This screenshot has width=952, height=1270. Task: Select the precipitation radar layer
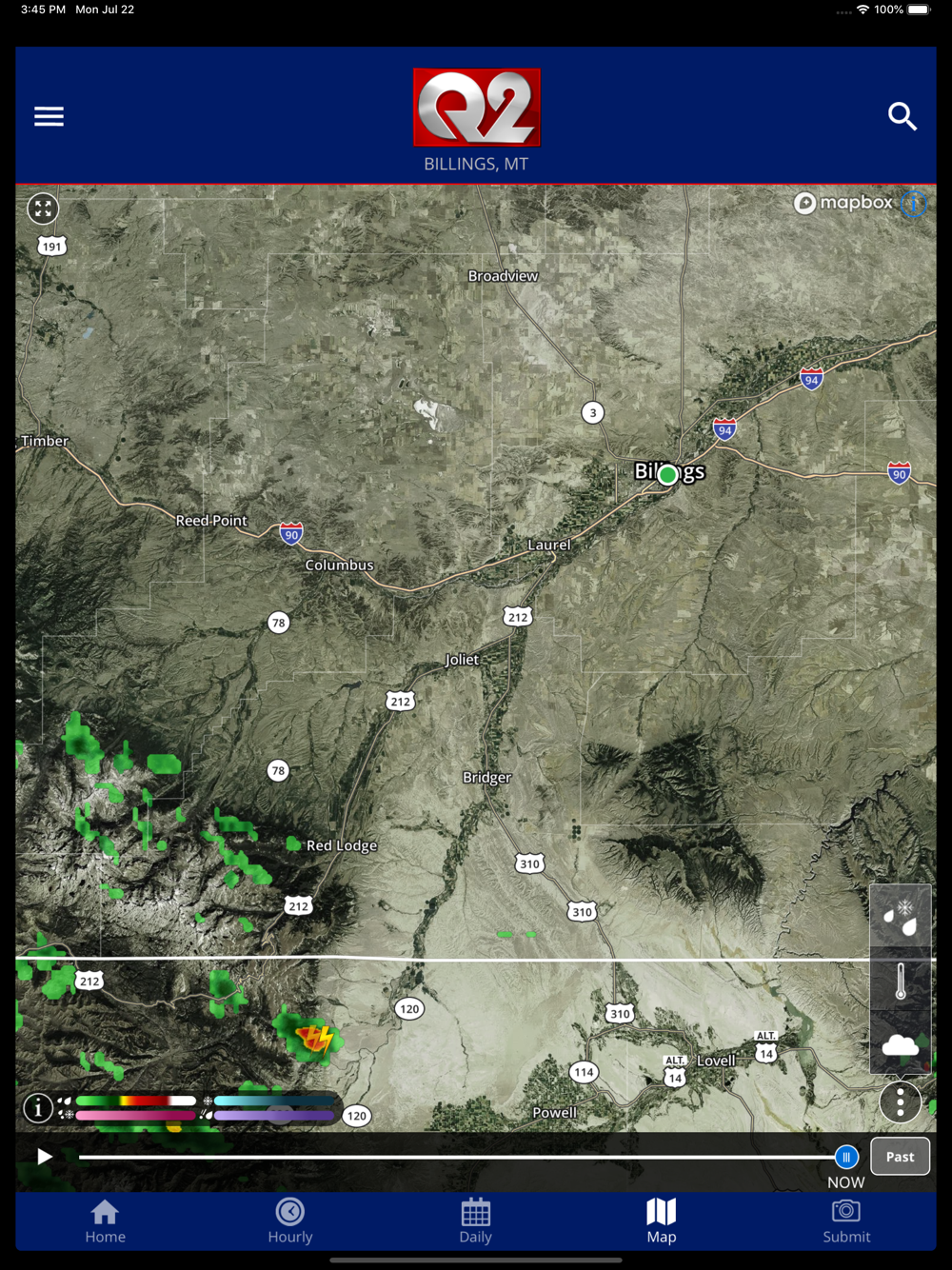[900, 917]
